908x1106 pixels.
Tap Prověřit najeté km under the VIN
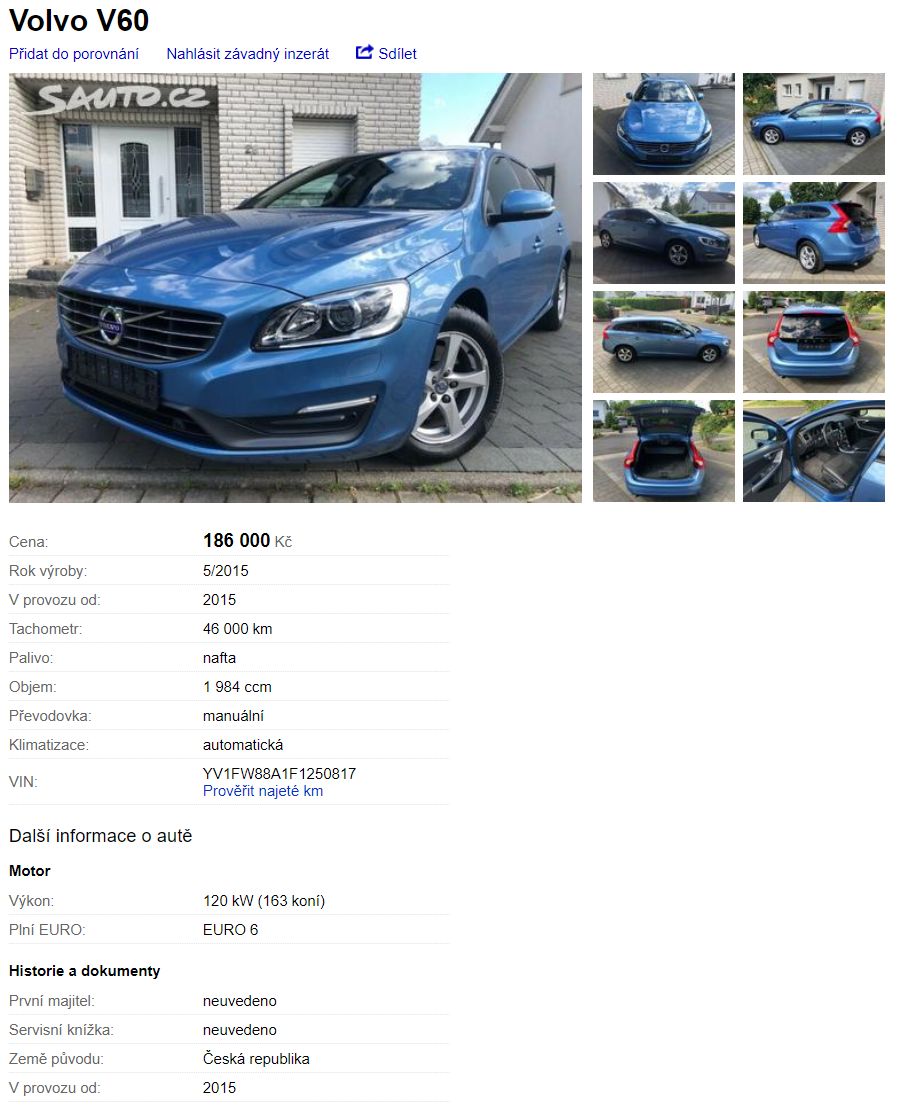tap(263, 791)
